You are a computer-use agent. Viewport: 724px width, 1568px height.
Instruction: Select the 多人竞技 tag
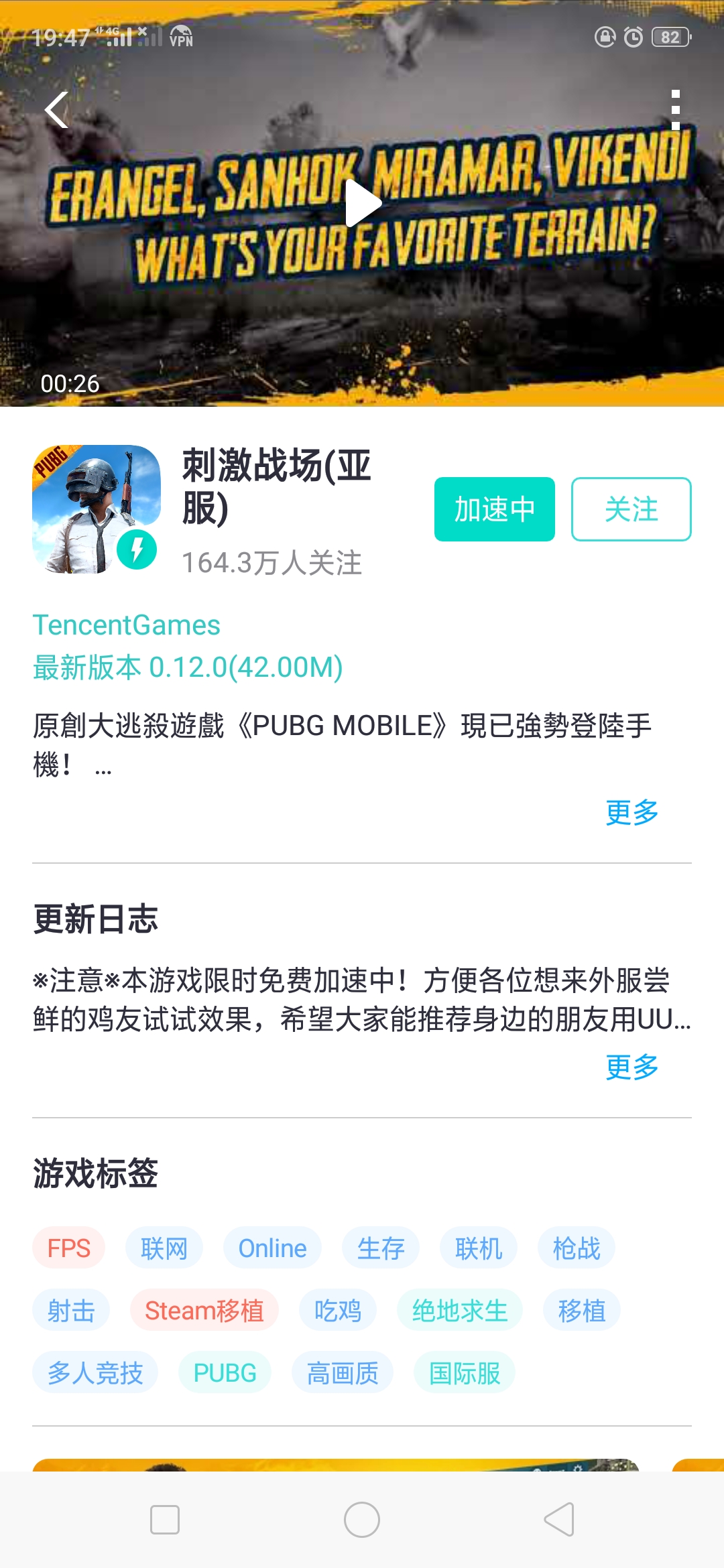[95, 1373]
